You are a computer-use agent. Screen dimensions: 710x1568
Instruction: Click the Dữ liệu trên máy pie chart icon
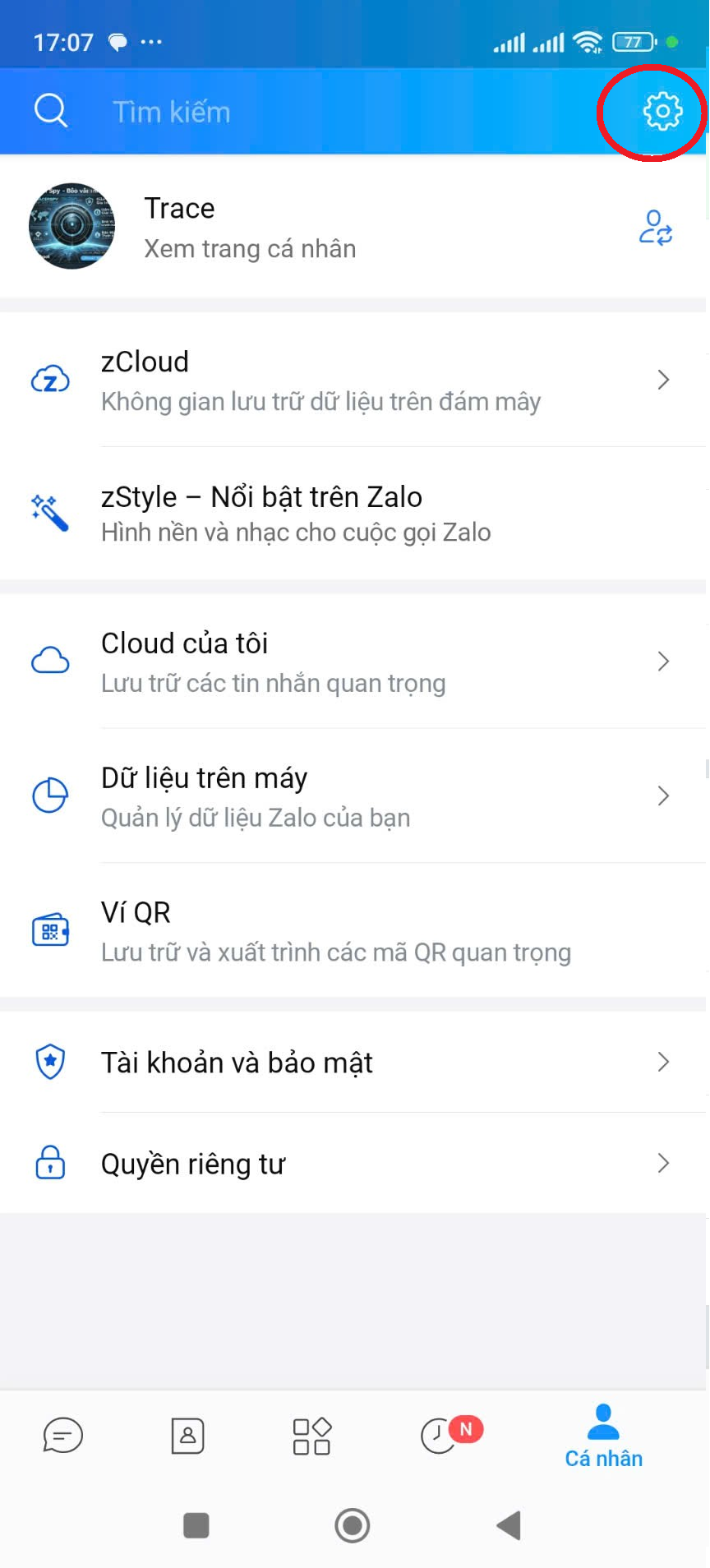click(x=49, y=796)
